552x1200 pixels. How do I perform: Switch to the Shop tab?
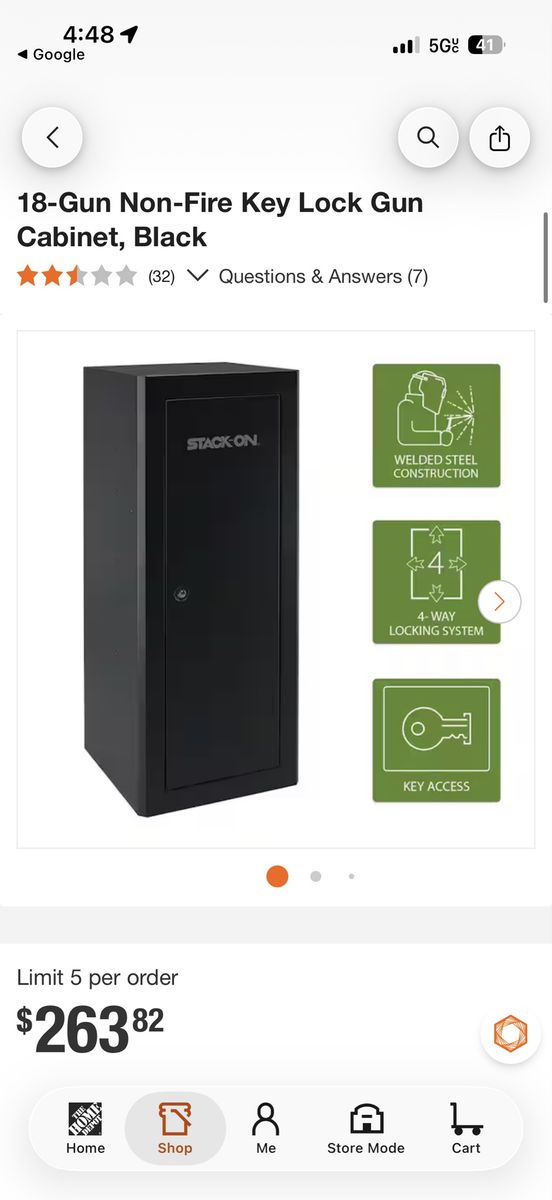coord(175,1128)
